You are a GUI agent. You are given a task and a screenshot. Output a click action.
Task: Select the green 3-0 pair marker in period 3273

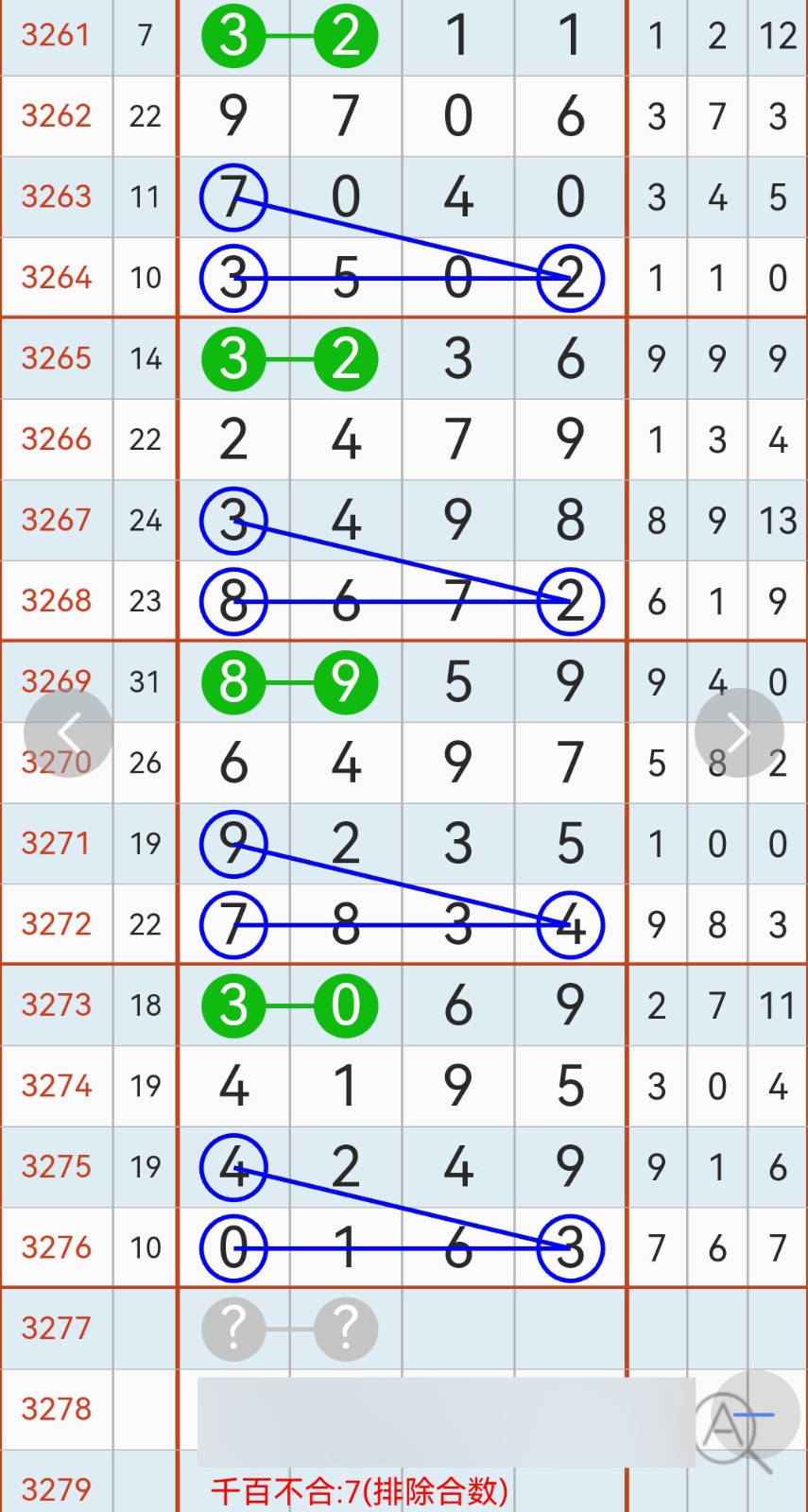(288, 1005)
